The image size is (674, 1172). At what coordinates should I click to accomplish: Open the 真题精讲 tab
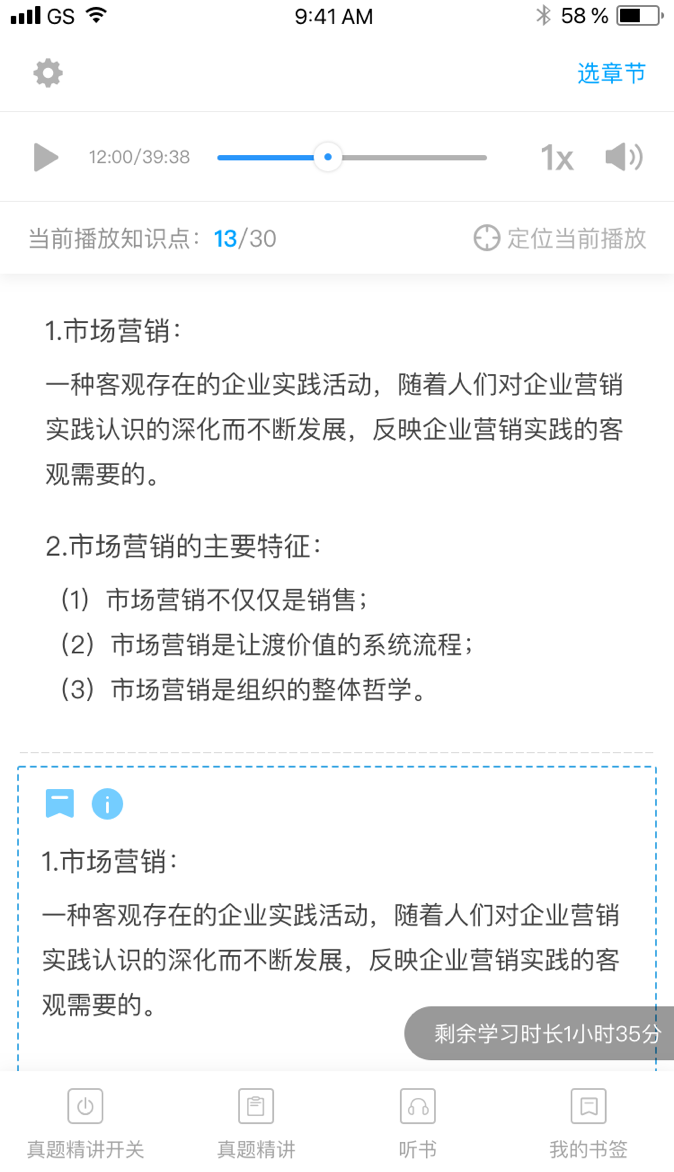[256, 1122]
